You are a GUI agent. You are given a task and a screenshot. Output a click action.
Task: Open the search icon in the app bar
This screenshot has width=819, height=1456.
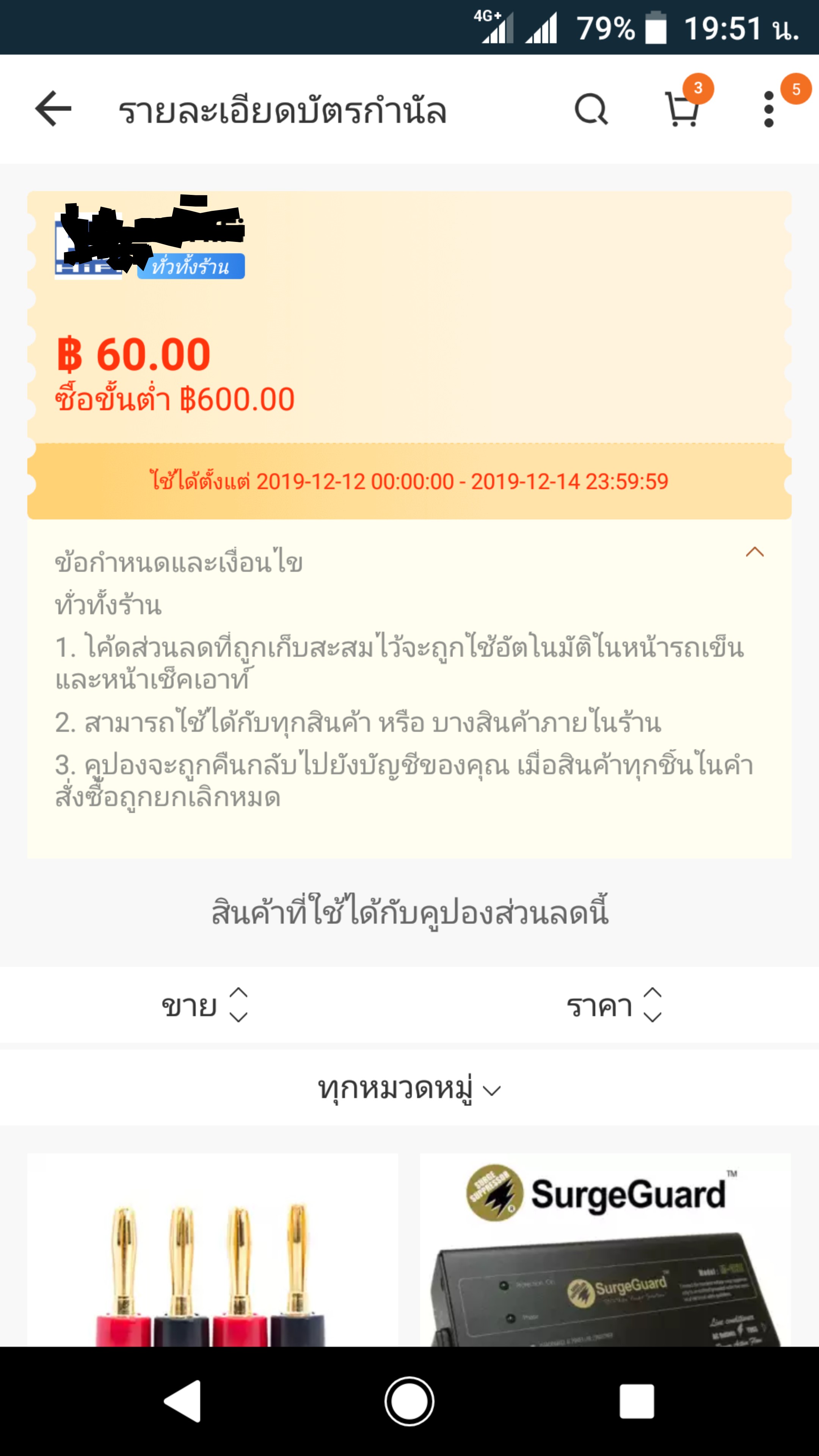coord(591,108)
